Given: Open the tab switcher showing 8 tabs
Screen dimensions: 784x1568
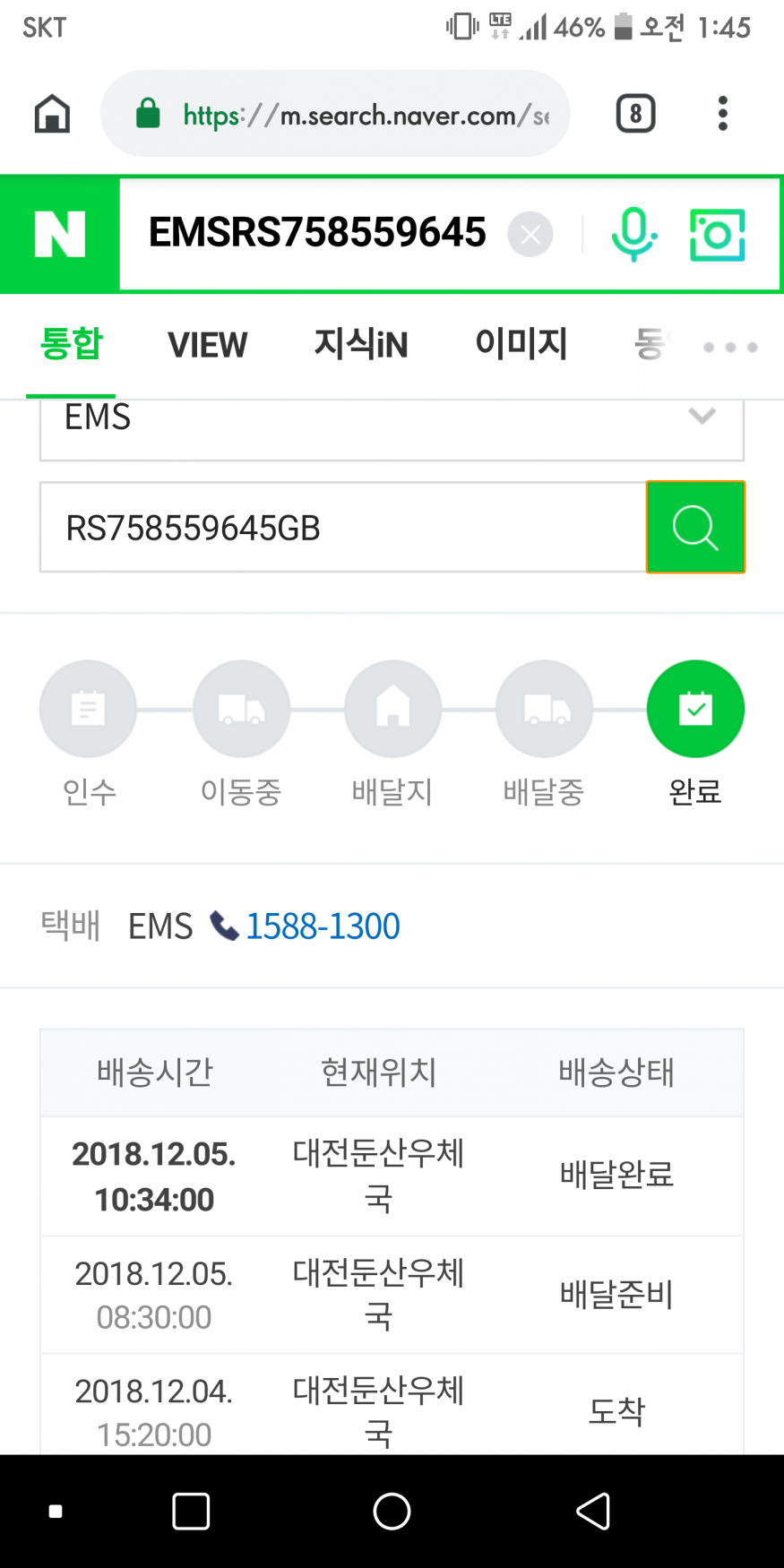Looking at the screenshot, I should tap(636, 114).
